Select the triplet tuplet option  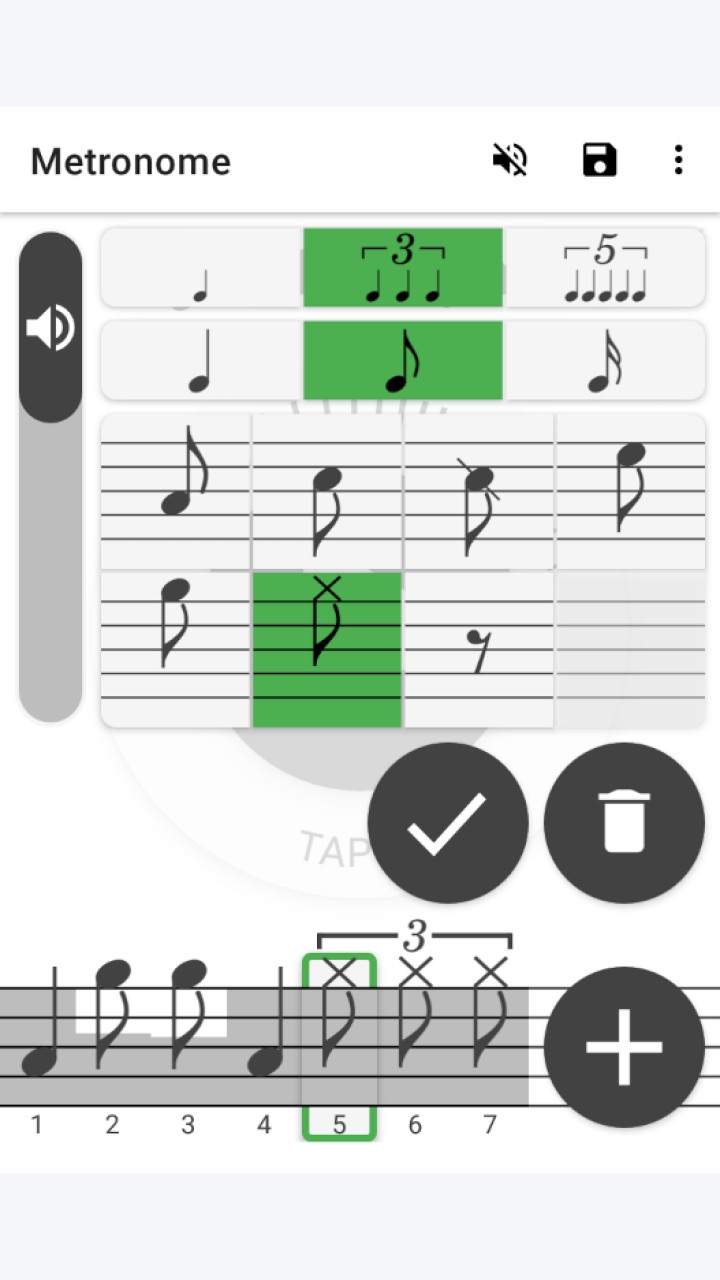coord(403,267)
